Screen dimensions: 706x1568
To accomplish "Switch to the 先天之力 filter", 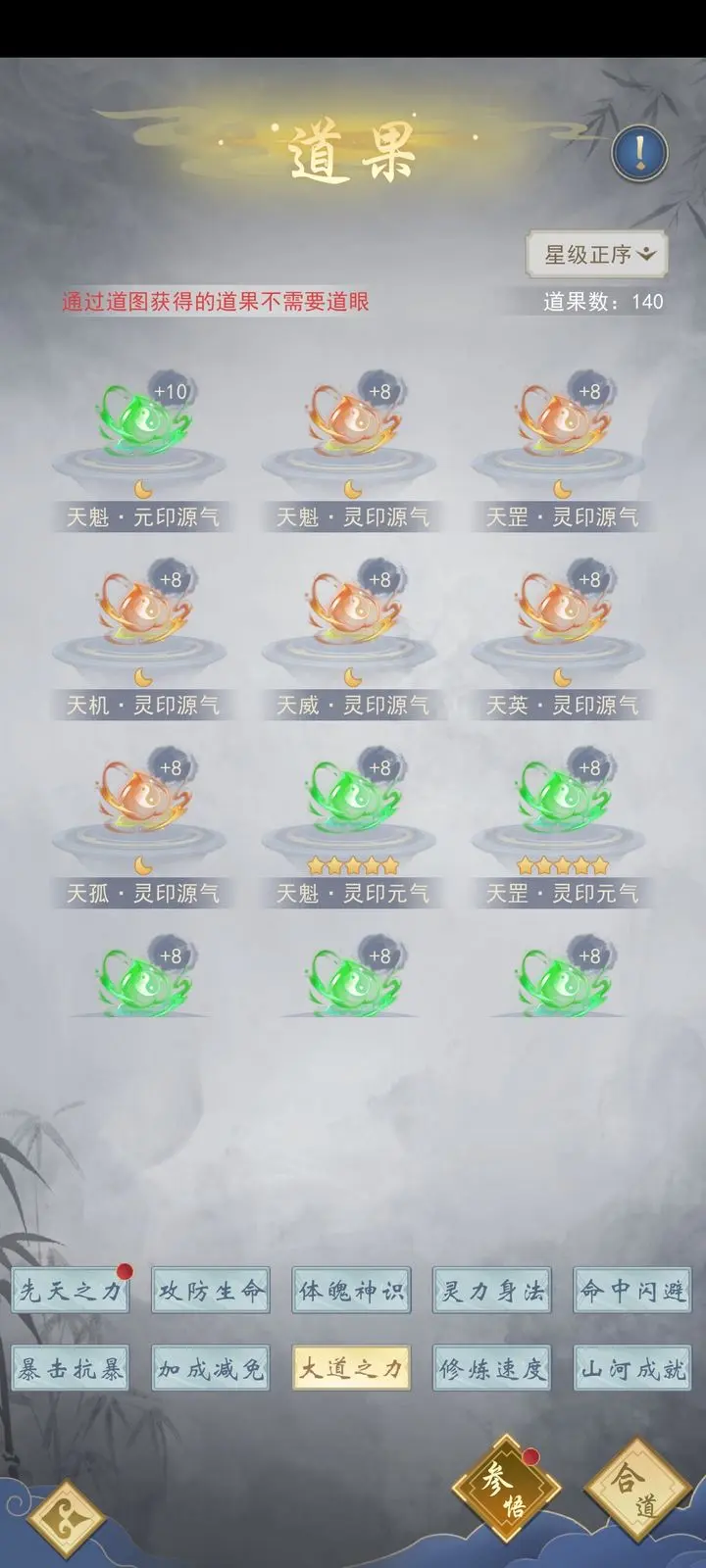I will pyautogui.click(x=71, y=1291).
